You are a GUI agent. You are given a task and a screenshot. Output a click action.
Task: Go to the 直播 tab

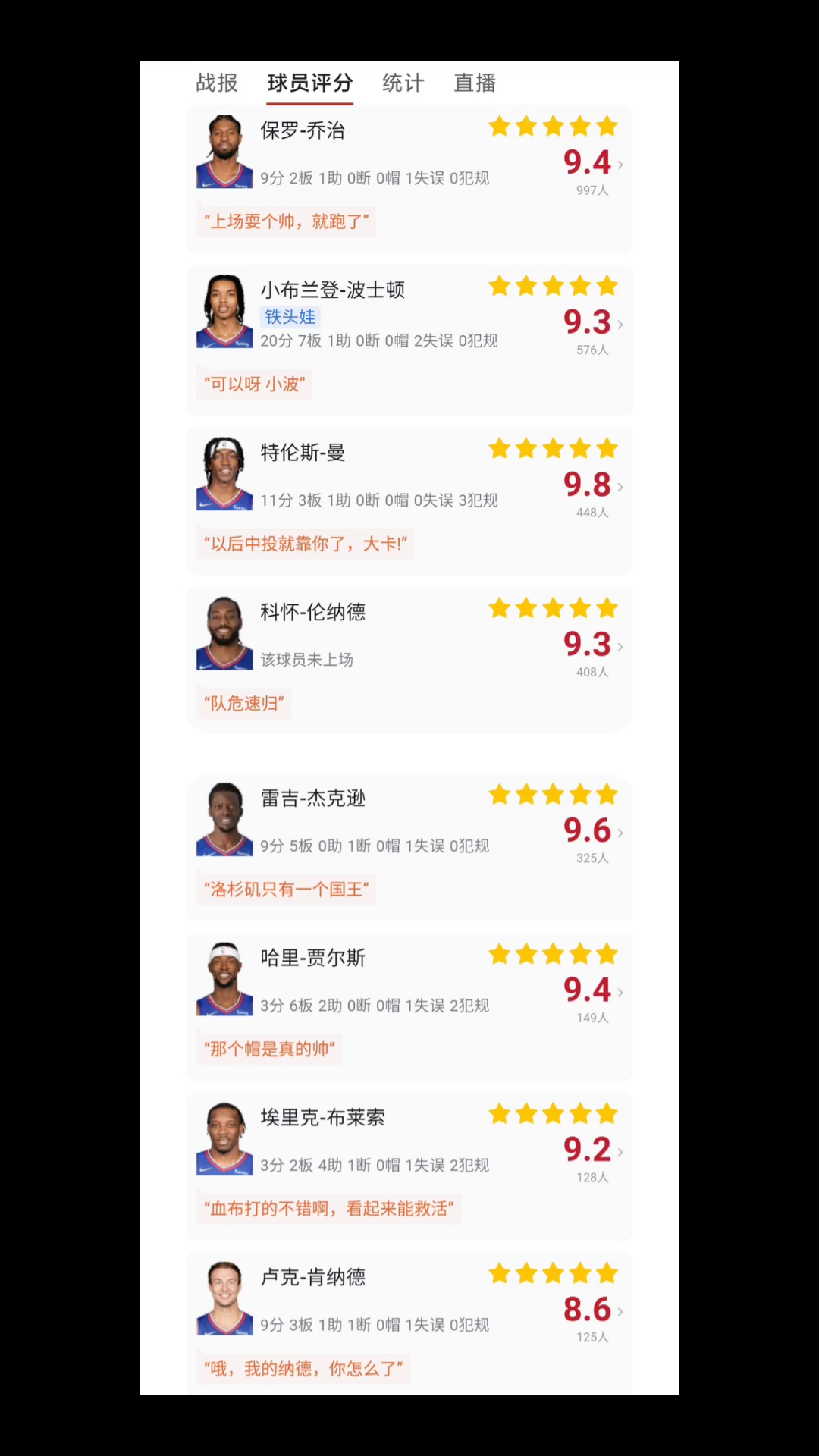pos(475,83)
